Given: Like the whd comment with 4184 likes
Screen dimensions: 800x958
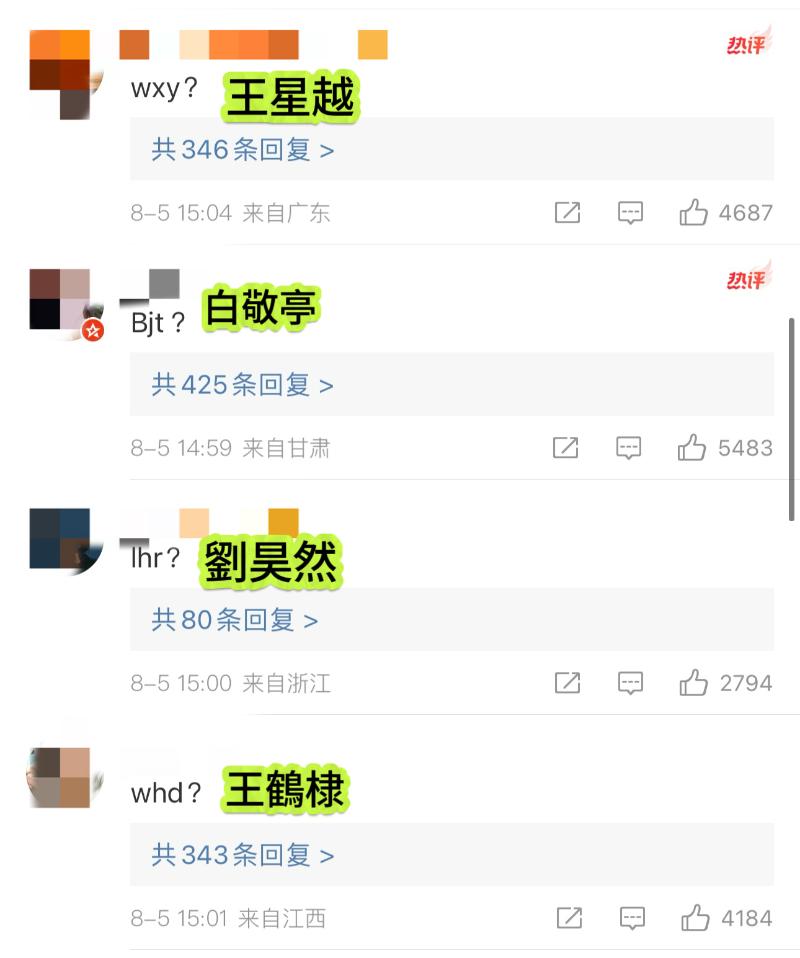Looking at the screenshot, I should [x=693, y=918].
